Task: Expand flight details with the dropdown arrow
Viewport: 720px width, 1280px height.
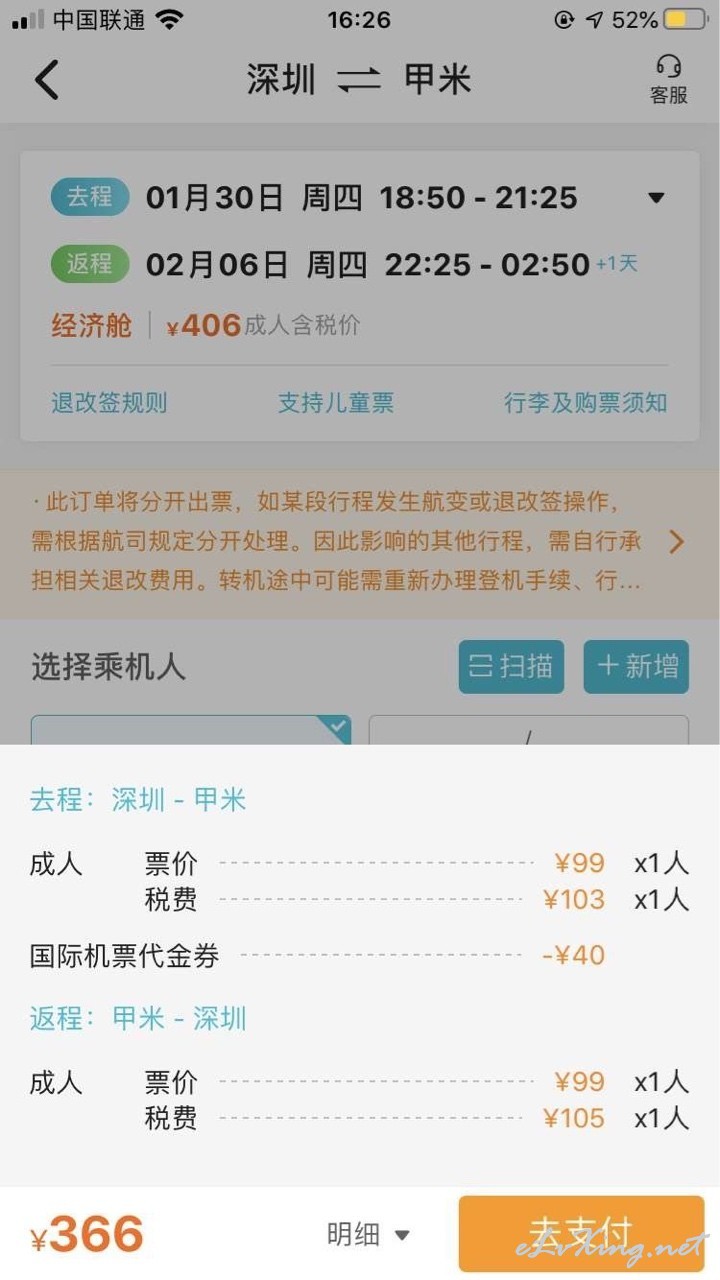Action: [656, 197]
